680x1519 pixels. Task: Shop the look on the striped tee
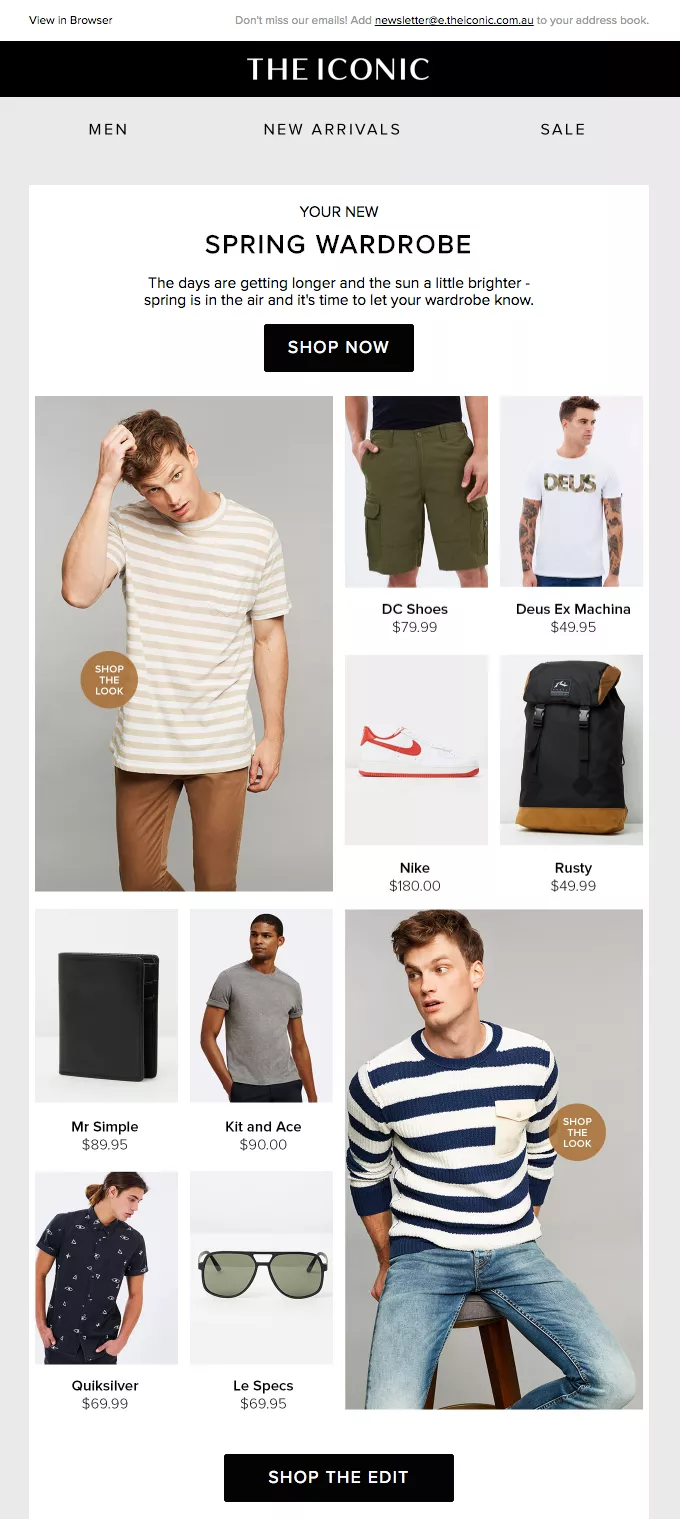pyautogui.click(x=109, y=680)
